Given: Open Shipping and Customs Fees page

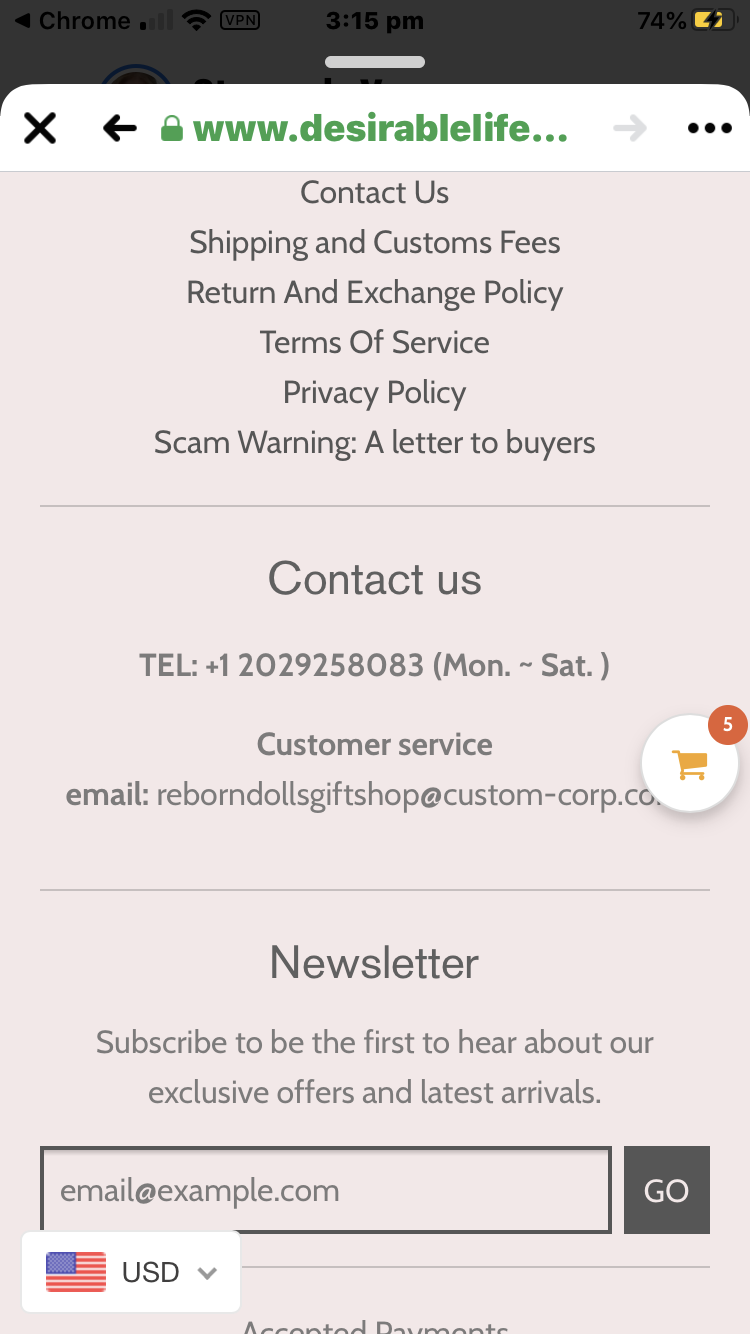Looking at the screenshot, I should pyautogui.click(x=374, y=242).
